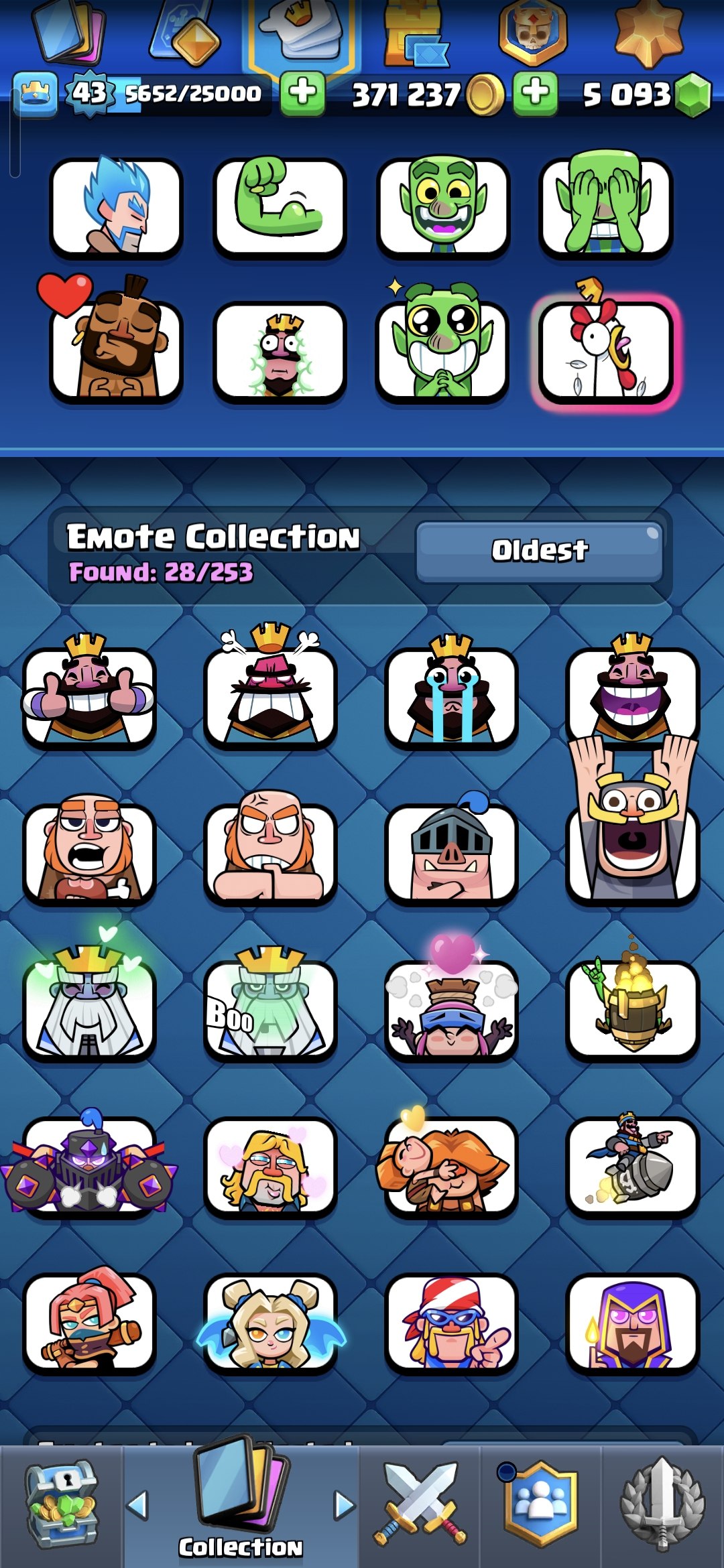Select the banners tab with skull emblem
The width and height of the screenshot is (724, 1568).
(530, 34)
